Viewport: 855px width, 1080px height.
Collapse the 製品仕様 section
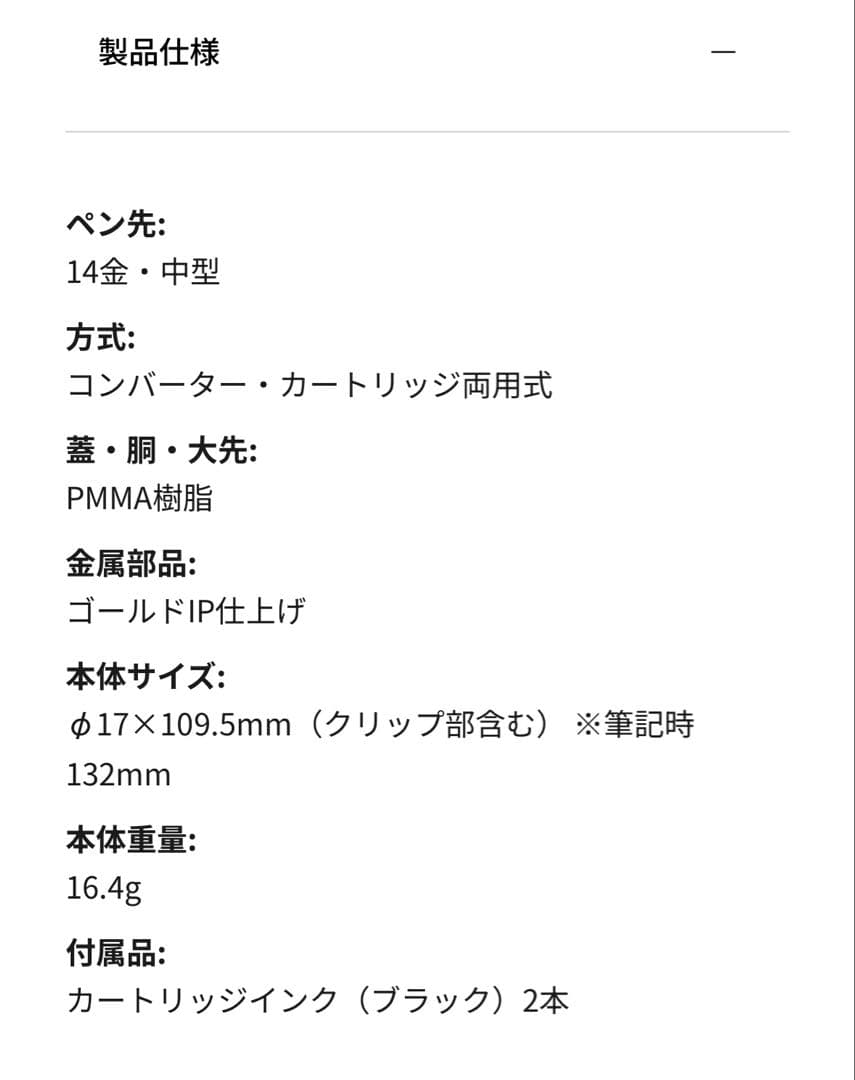[x=723, y=52]
